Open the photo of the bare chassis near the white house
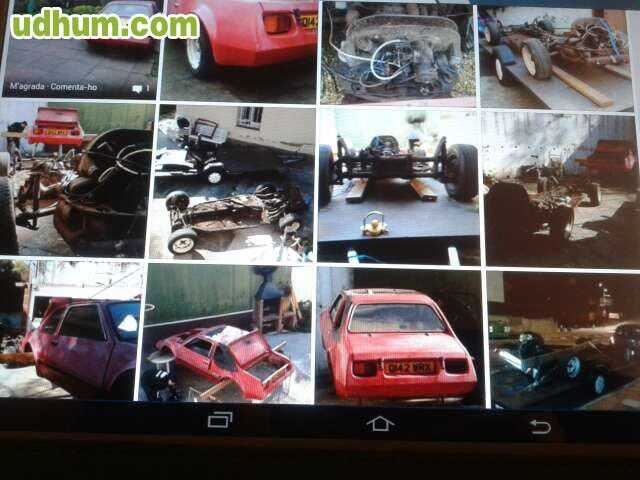640x480 pixels. point(232,183)
